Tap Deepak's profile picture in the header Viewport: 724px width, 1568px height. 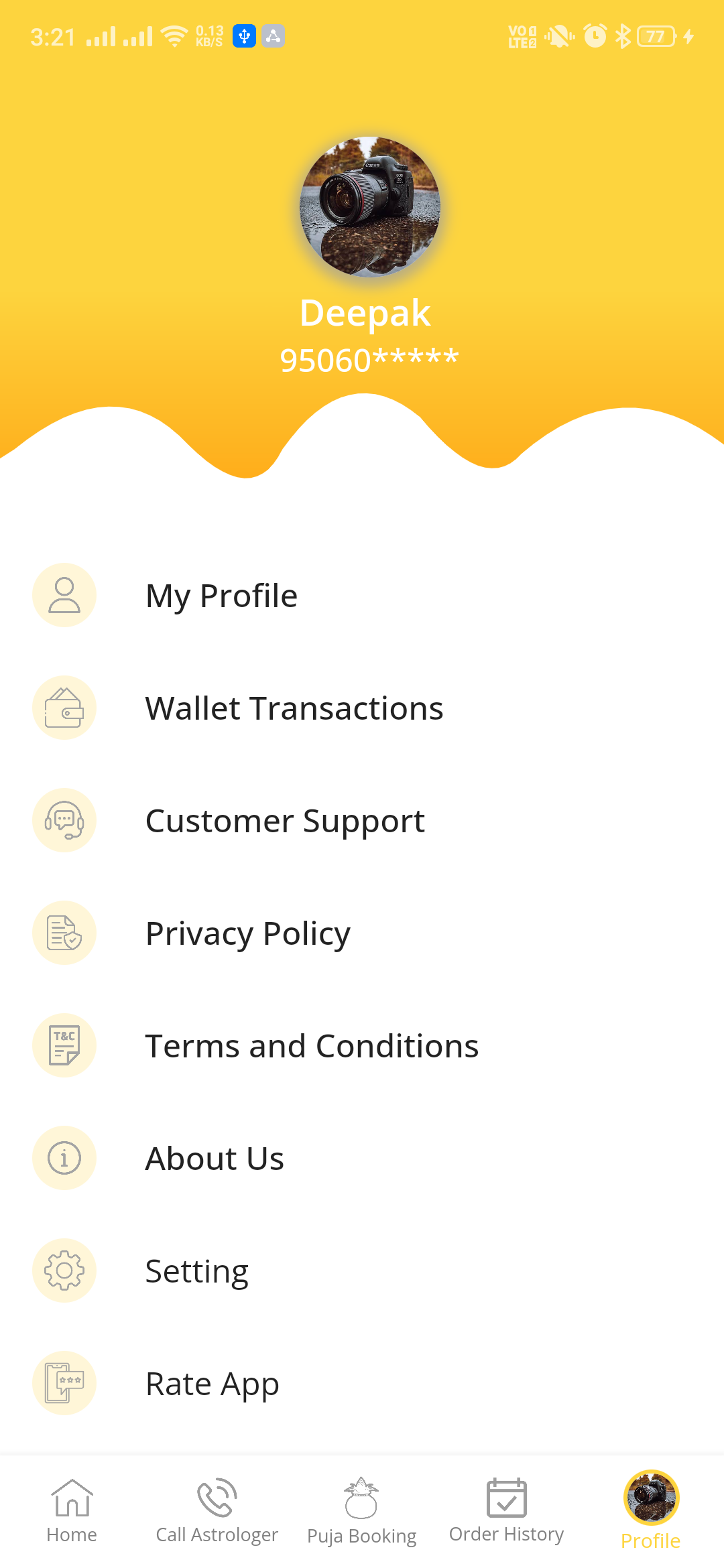[x=369, y=207]
